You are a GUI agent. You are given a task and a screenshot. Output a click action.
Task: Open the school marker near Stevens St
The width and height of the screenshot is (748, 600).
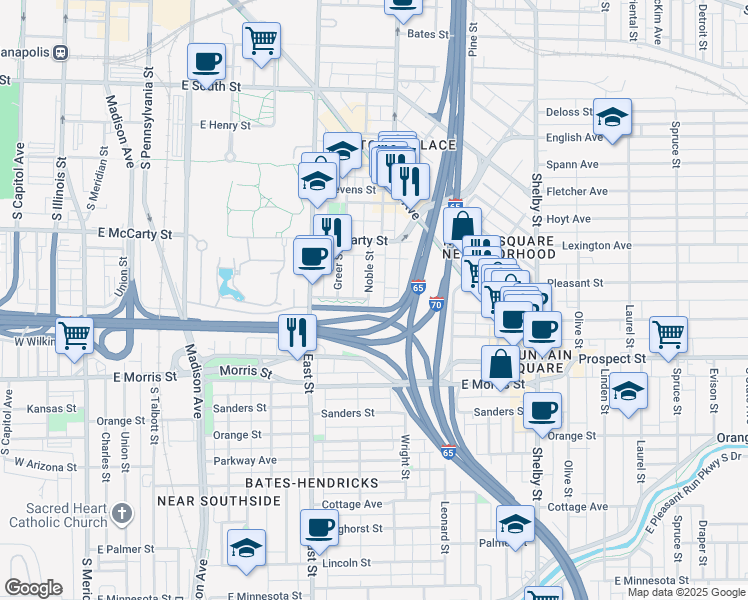(317, 181)
